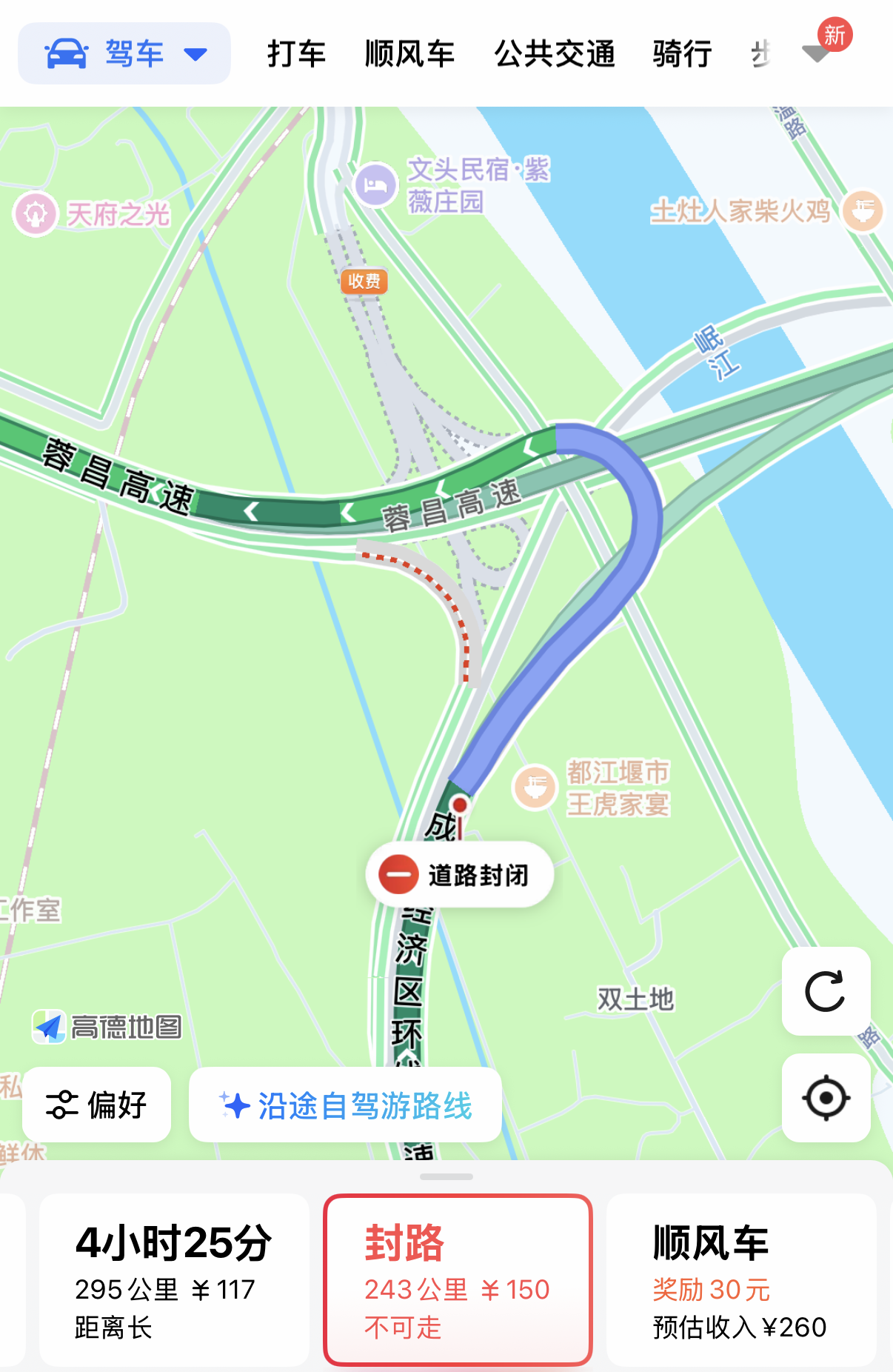Recenter the map on my location
Image resolution: width=893 pixels, height=1372 pixels.
[x=826, y=1098]
